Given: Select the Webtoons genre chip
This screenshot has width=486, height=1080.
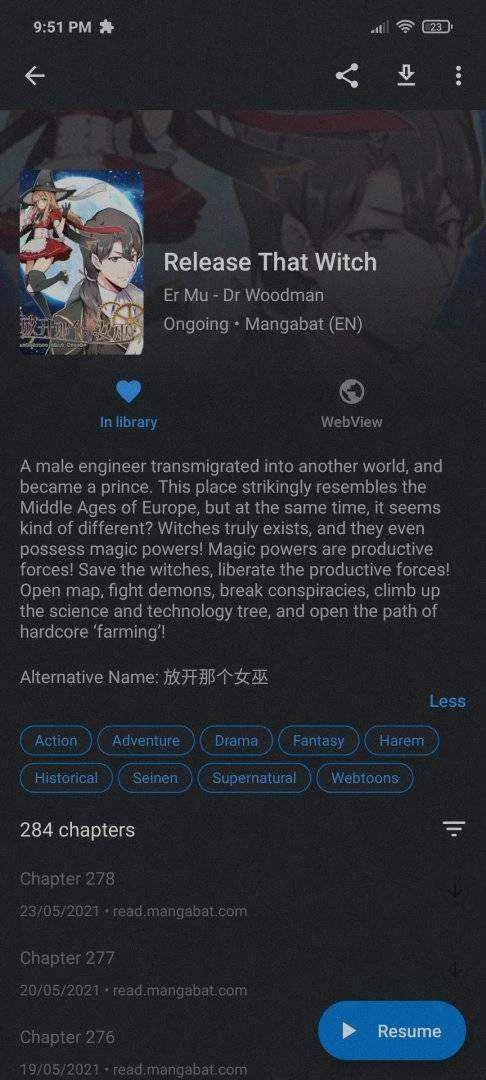Looking at the screenshot, I should pyautogui.click(x=365, y=778).
